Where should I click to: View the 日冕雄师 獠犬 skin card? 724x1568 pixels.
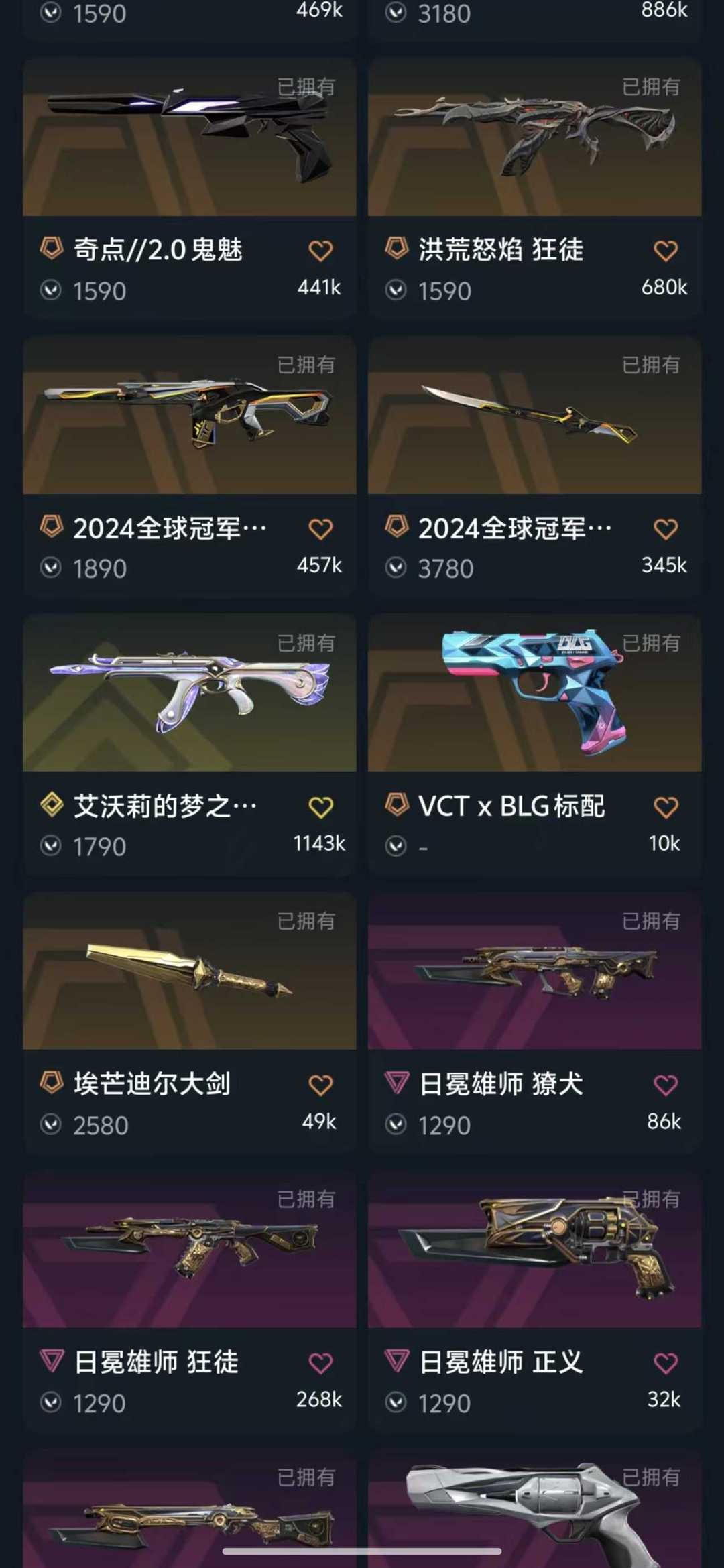tap(534, 971)
